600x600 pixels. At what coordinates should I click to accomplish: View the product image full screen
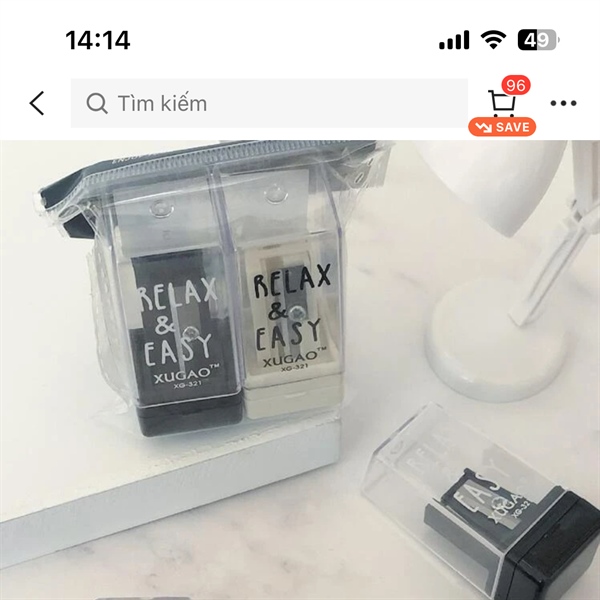(300, 370)
